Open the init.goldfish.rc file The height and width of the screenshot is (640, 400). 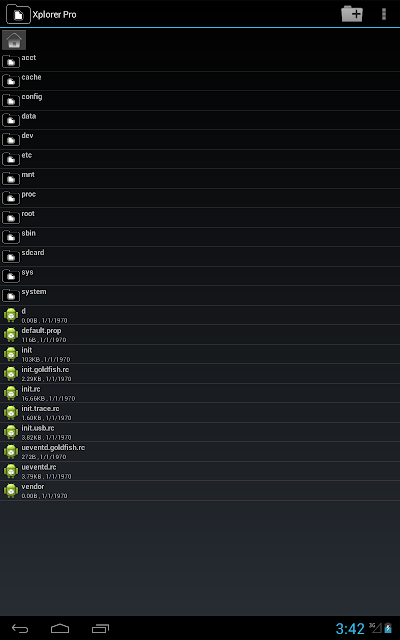[x=200, y=373]
